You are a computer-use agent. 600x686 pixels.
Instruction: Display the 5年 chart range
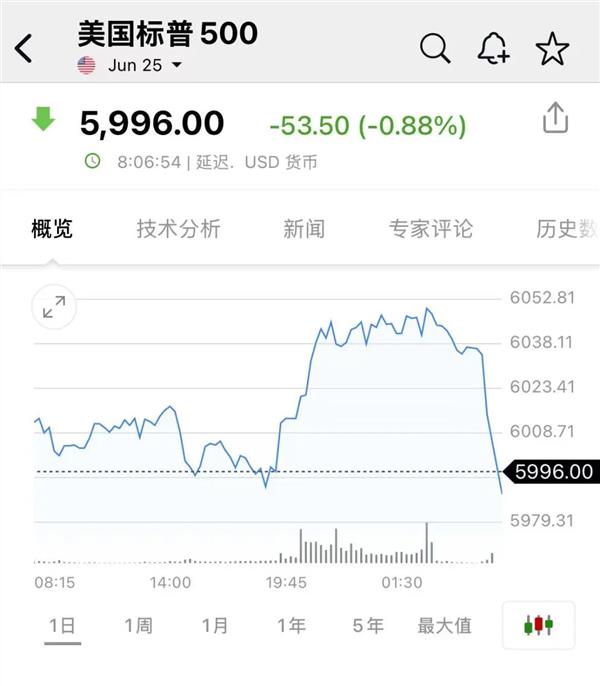pos(367,626)
